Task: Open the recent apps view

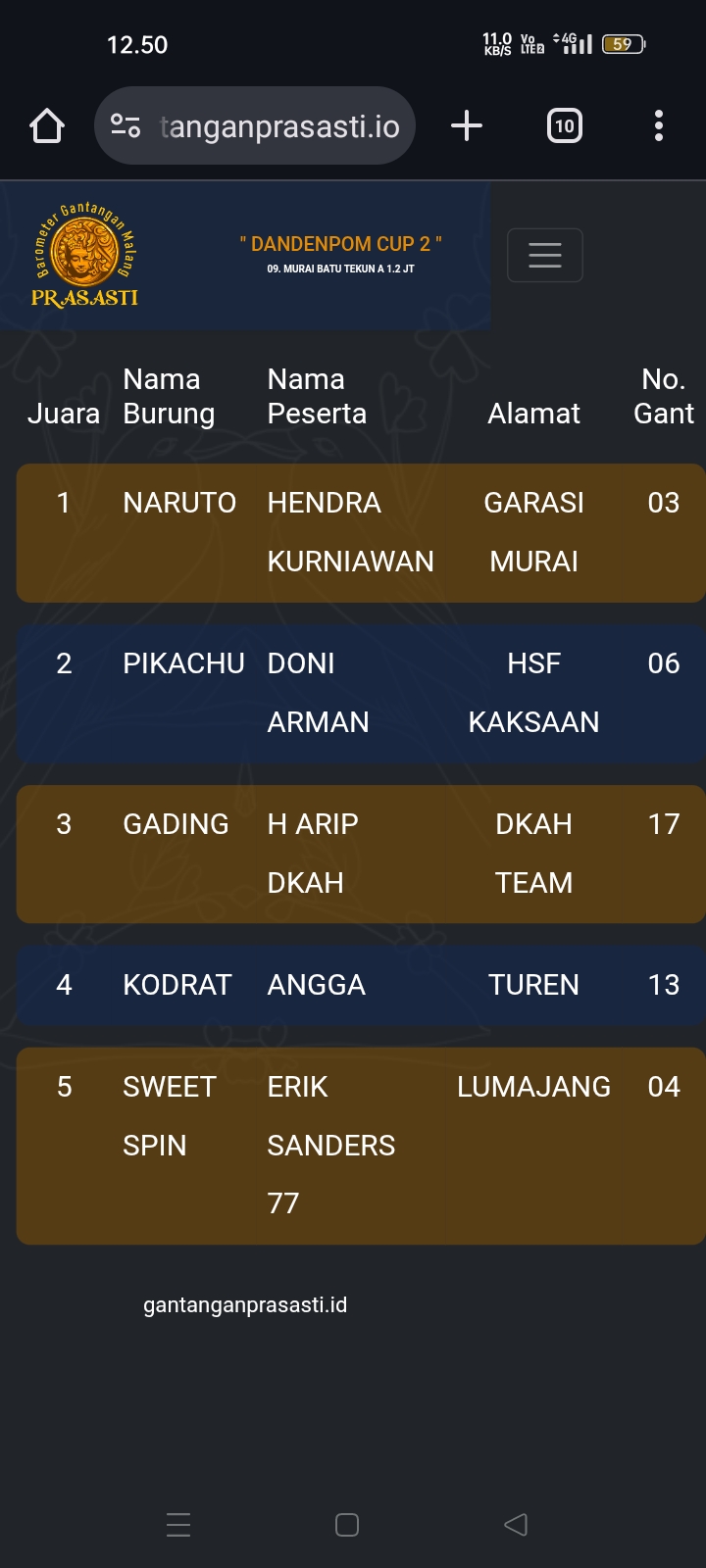Action: click(x=178, y=1524)
